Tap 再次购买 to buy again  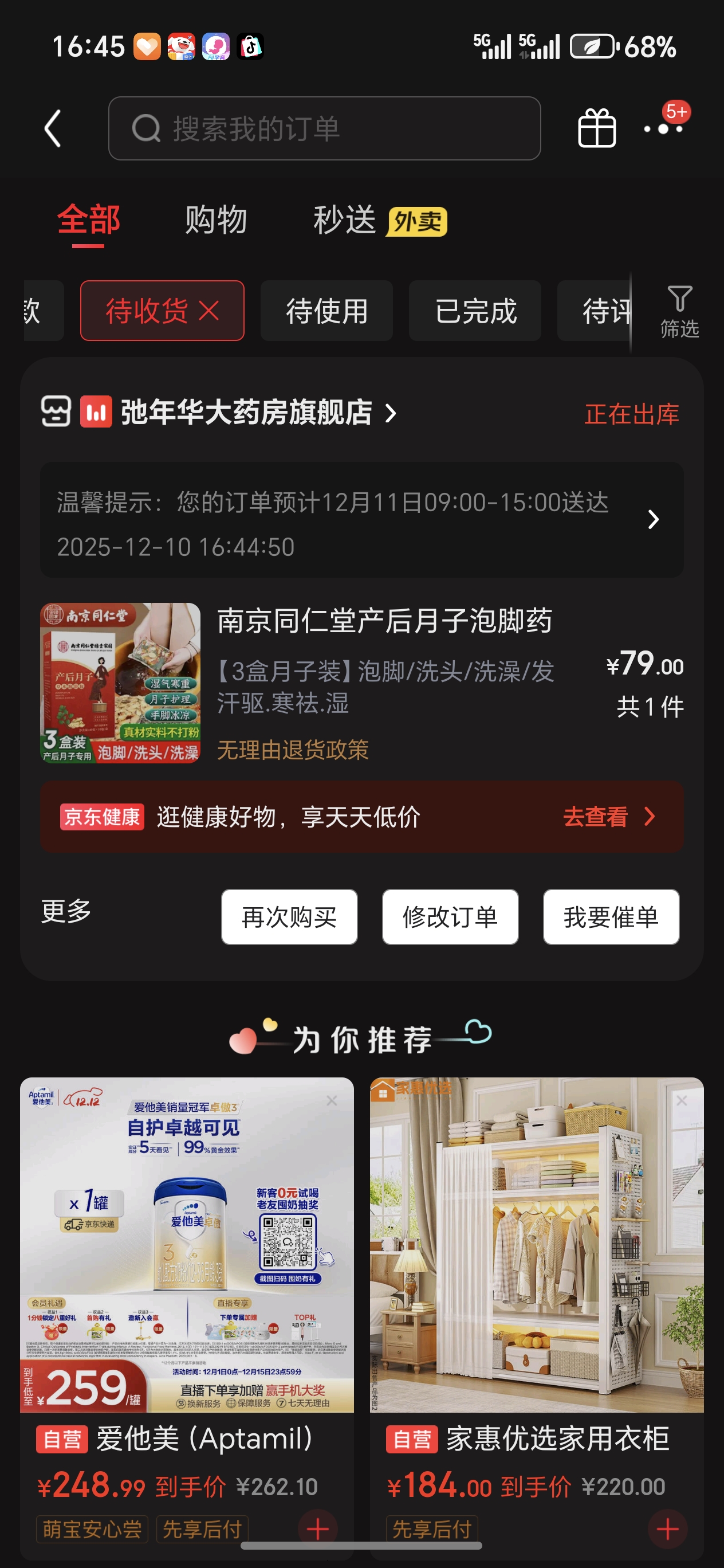tap(289, 918)
